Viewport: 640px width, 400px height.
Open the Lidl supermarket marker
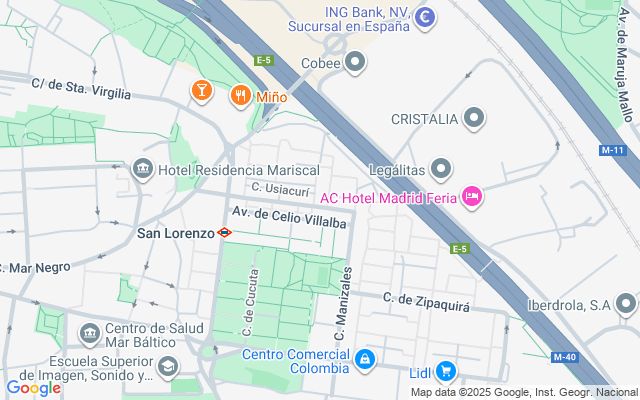click(446, 372)
